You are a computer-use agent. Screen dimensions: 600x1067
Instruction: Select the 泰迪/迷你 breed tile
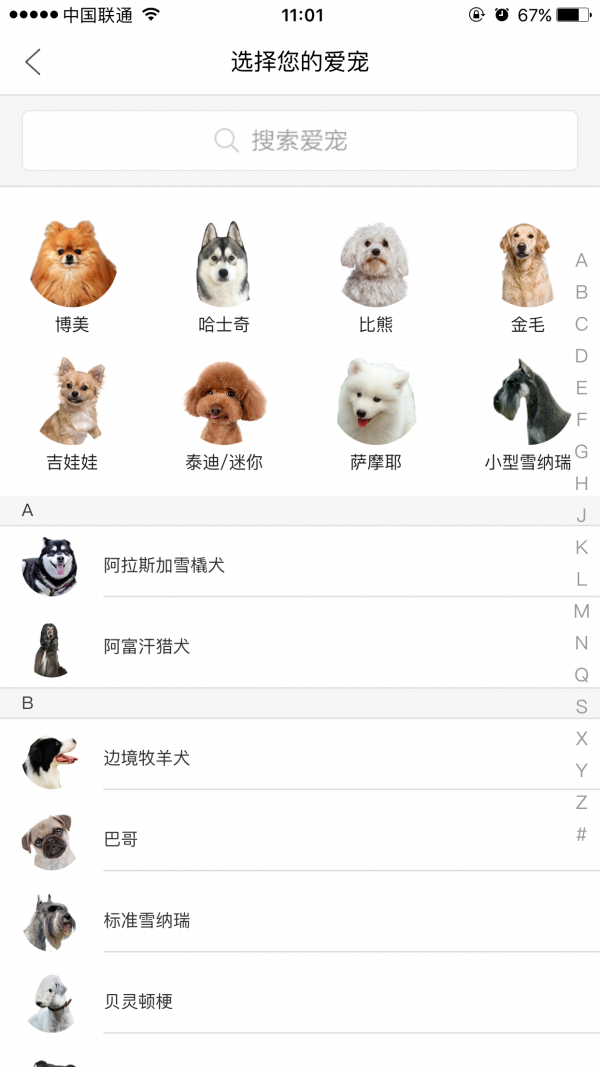point(224,414)
